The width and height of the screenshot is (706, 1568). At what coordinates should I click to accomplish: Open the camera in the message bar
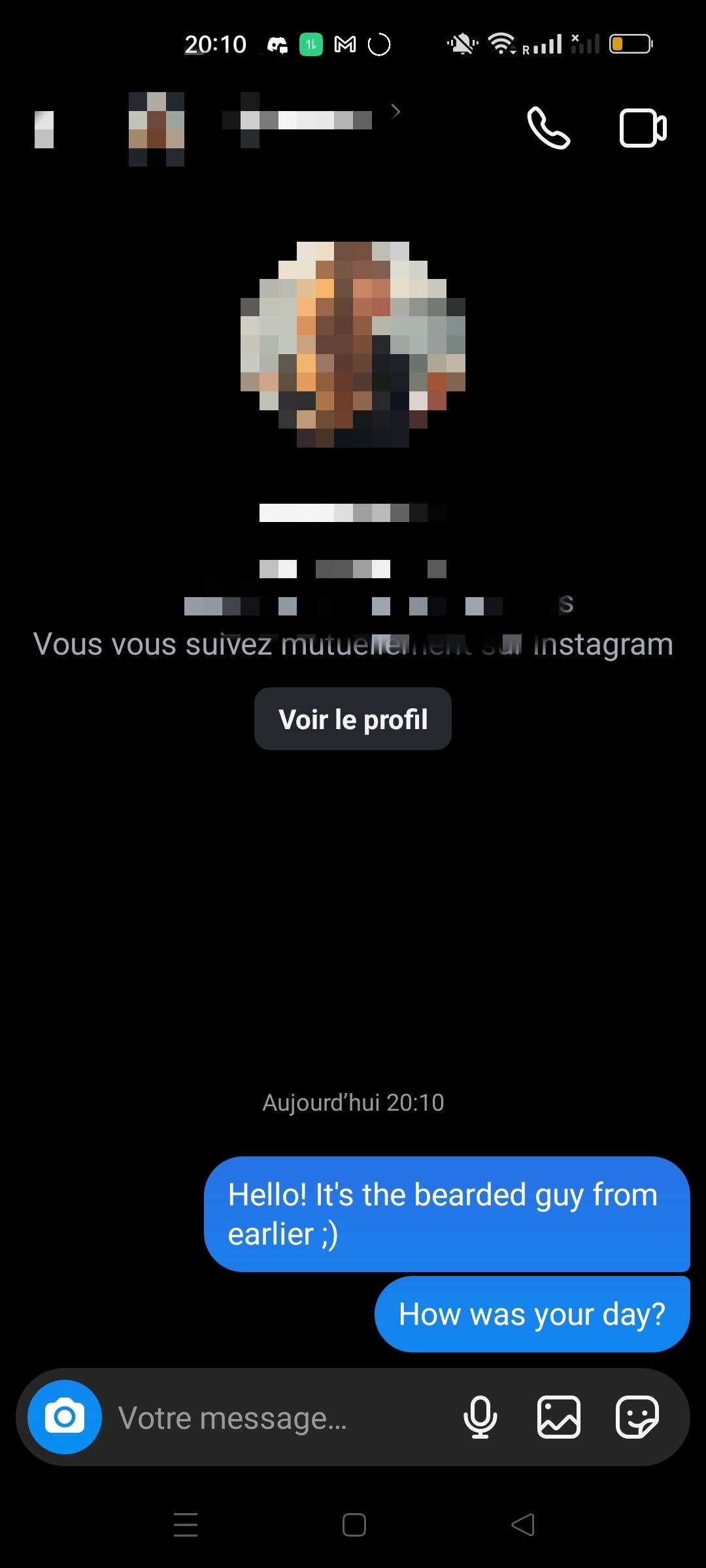point(65,1417)
